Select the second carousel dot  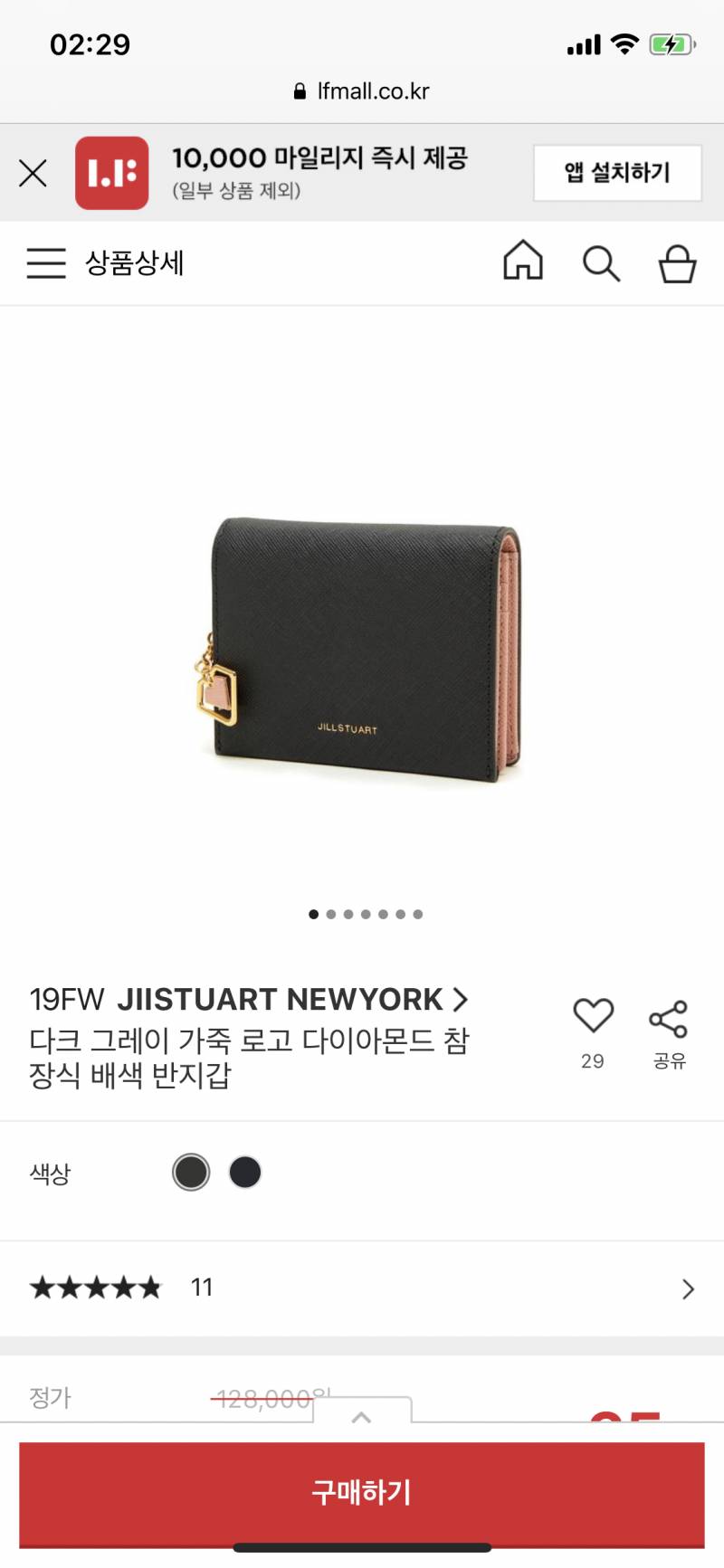pos(331,914)
